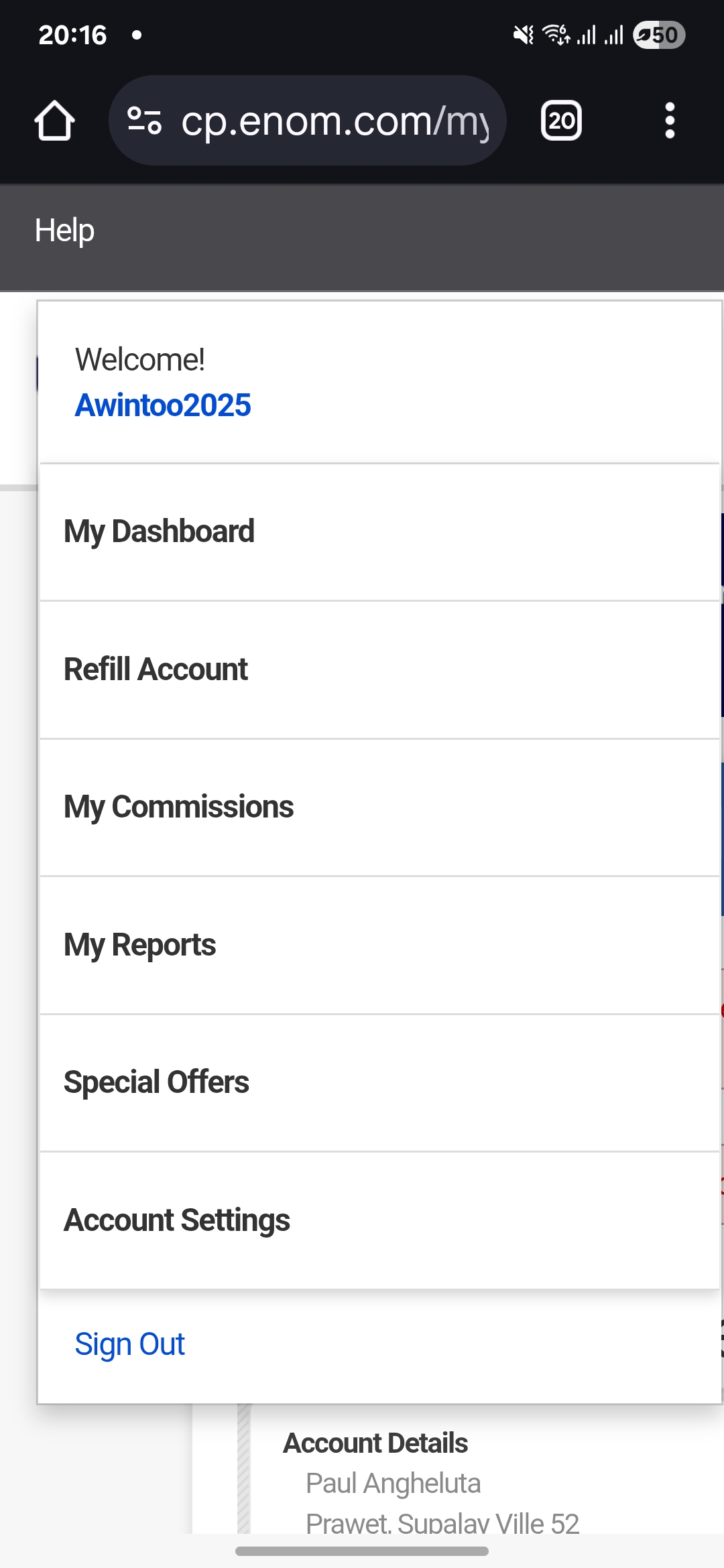The image size is (724, 1568).
Task: View My Commissions
Action: coord(379,807)
